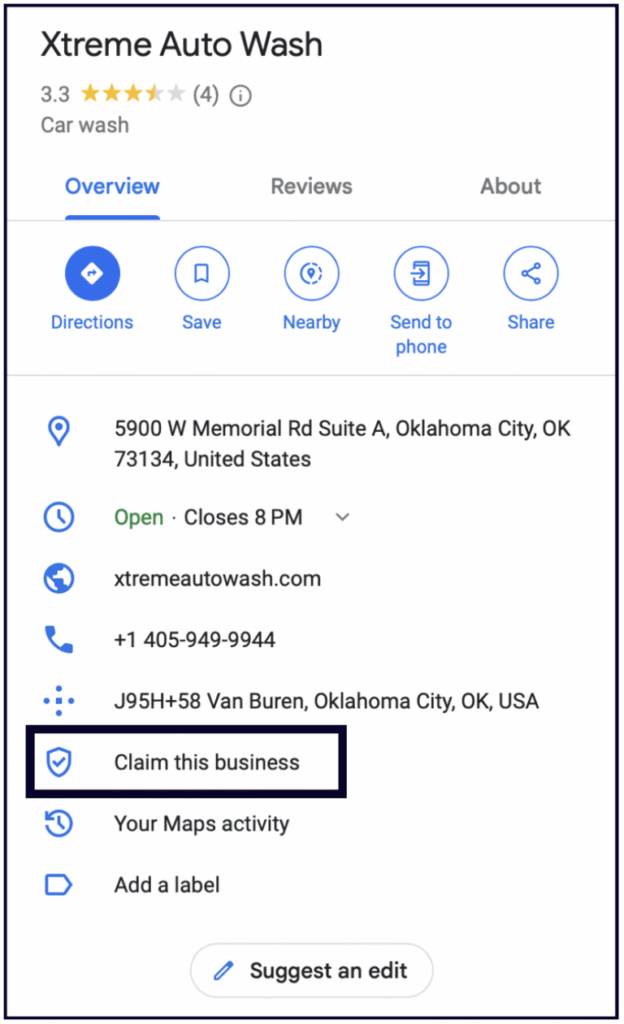The width and height of the screenshot is (624, 1024).
Task: Open Your Maps activity
Action: point(201,824)
